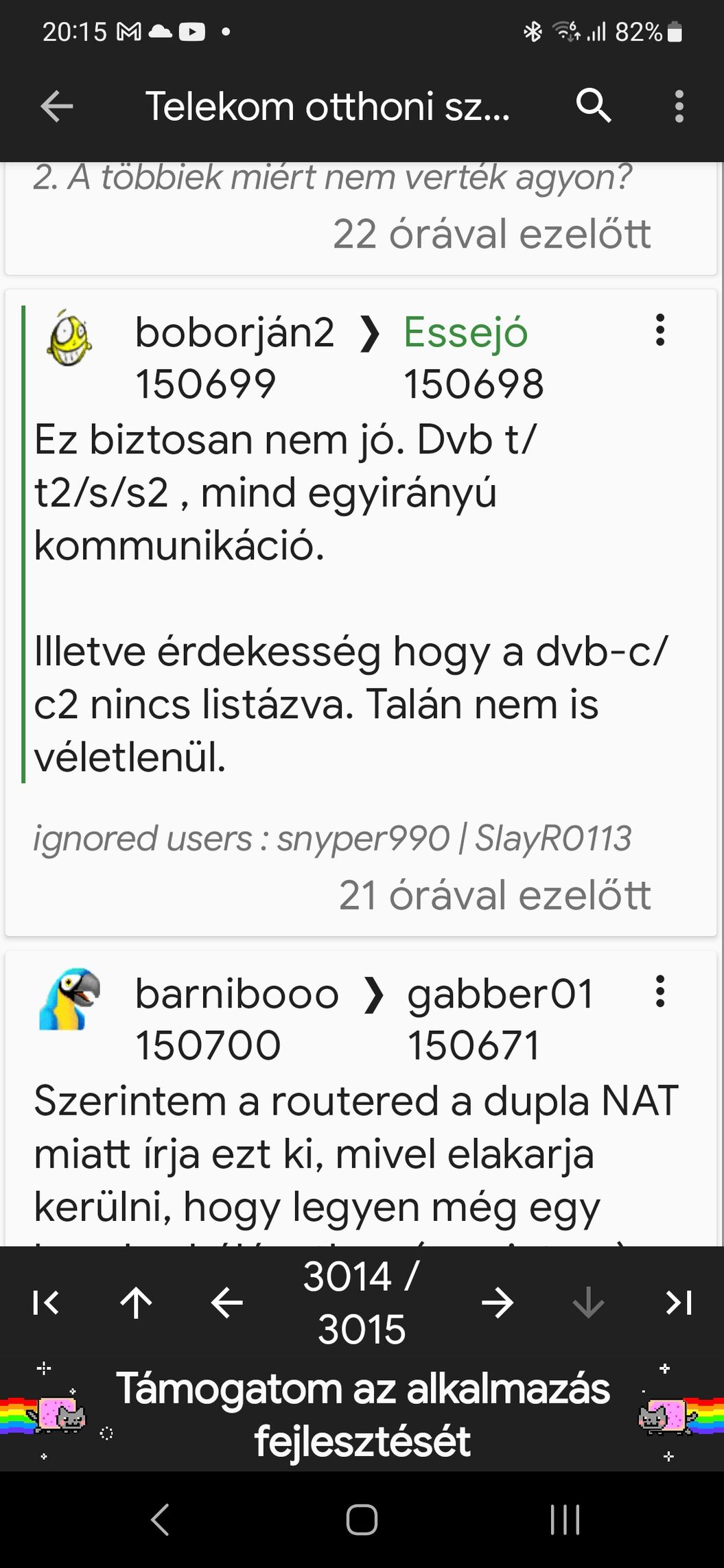The height and width of the screenshot is (1568, 724).
Task: Jump to the last page
Action: (x=678, y=1302)
